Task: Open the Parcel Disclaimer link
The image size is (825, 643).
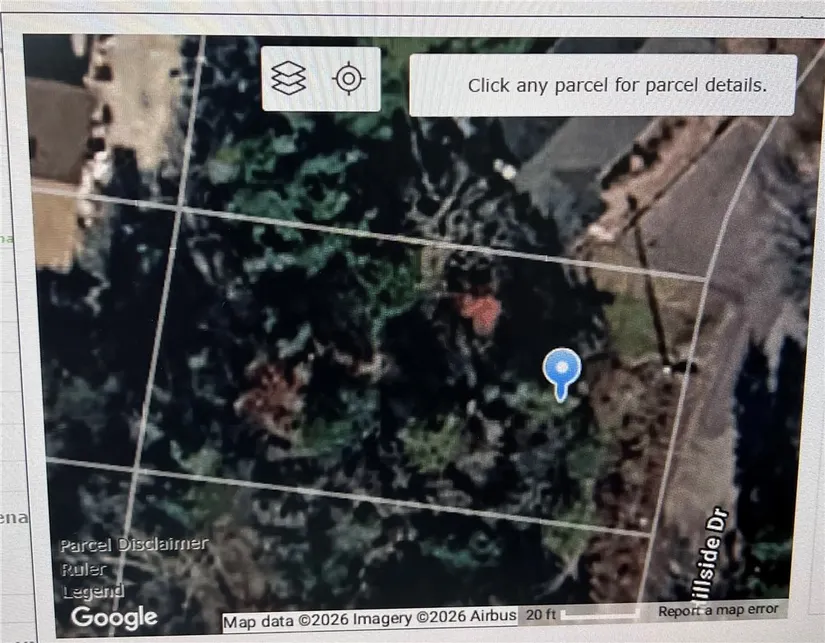Action: click(x=133, y=545)
